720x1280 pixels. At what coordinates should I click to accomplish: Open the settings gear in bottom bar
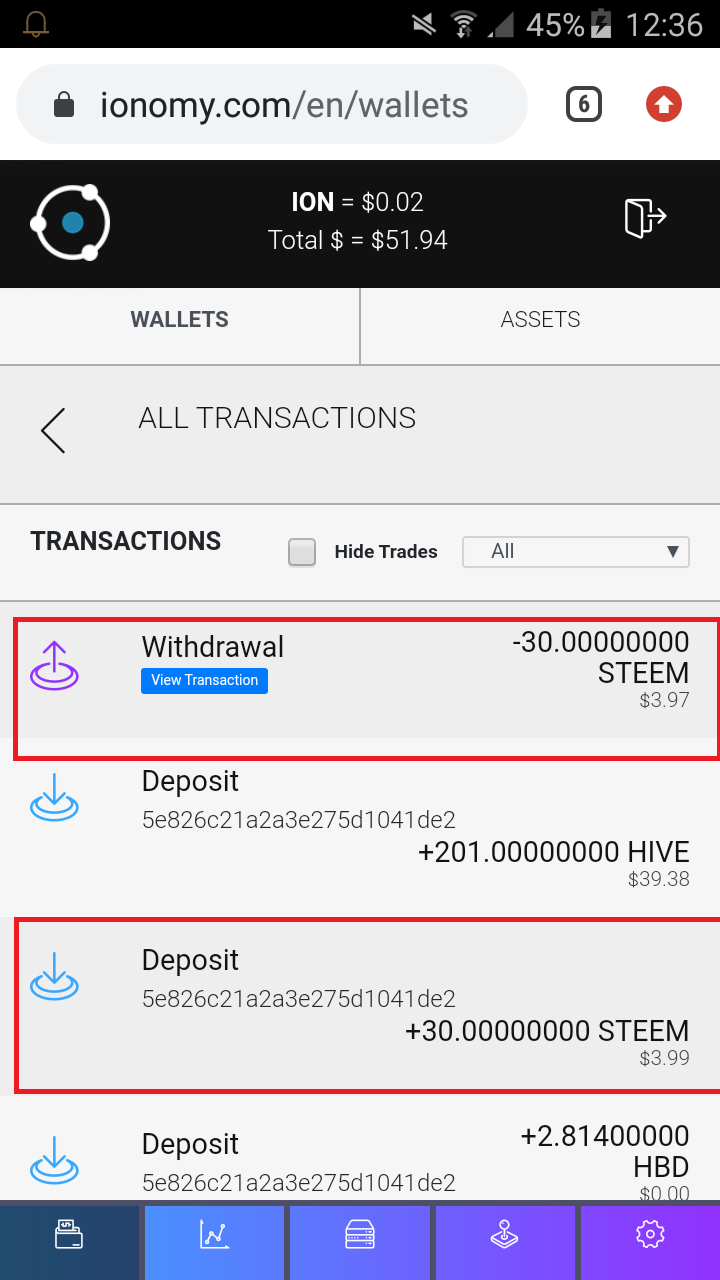[x=650, y=1236]
